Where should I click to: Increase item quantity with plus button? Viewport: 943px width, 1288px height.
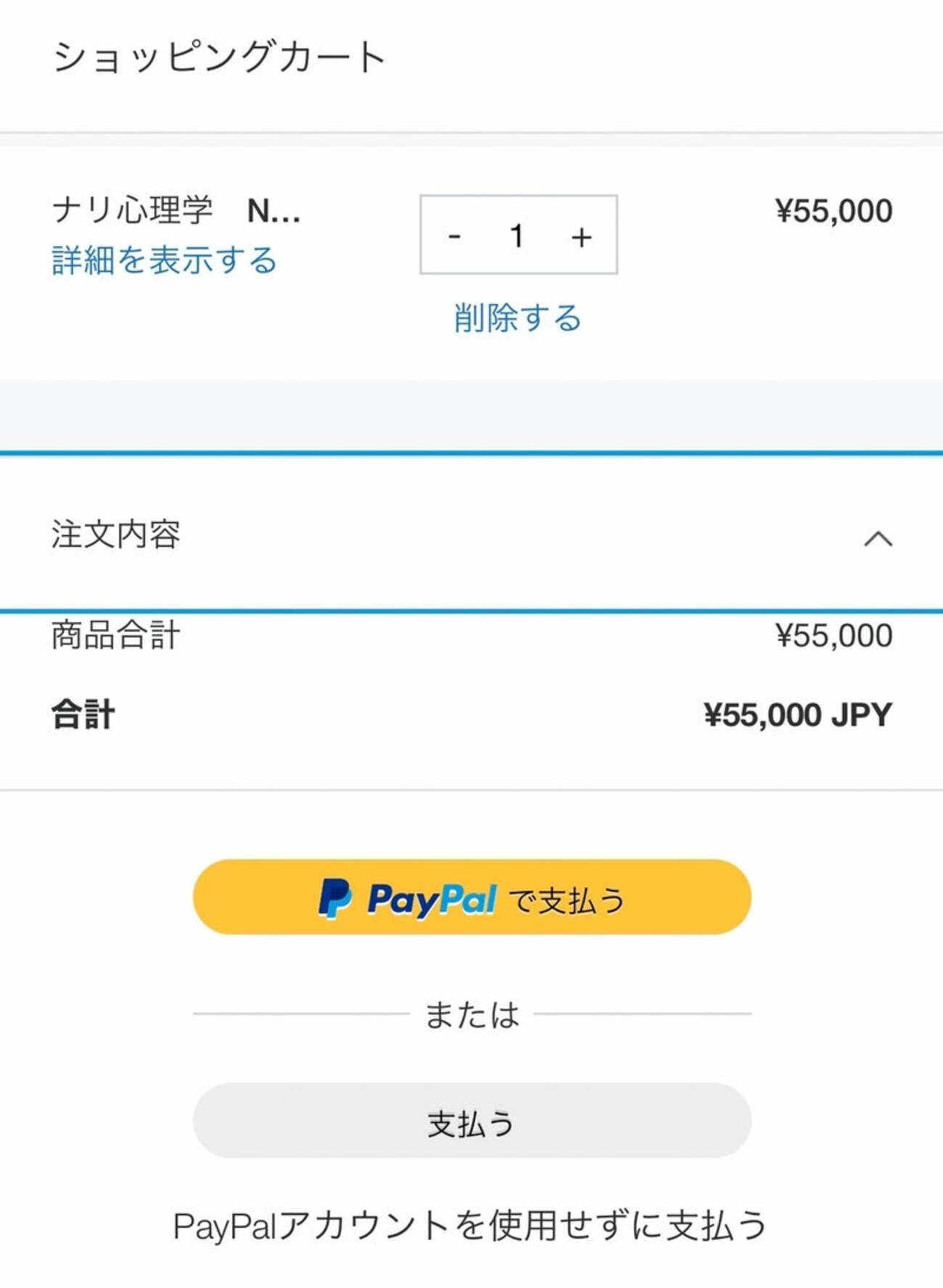tap(581, 236)
